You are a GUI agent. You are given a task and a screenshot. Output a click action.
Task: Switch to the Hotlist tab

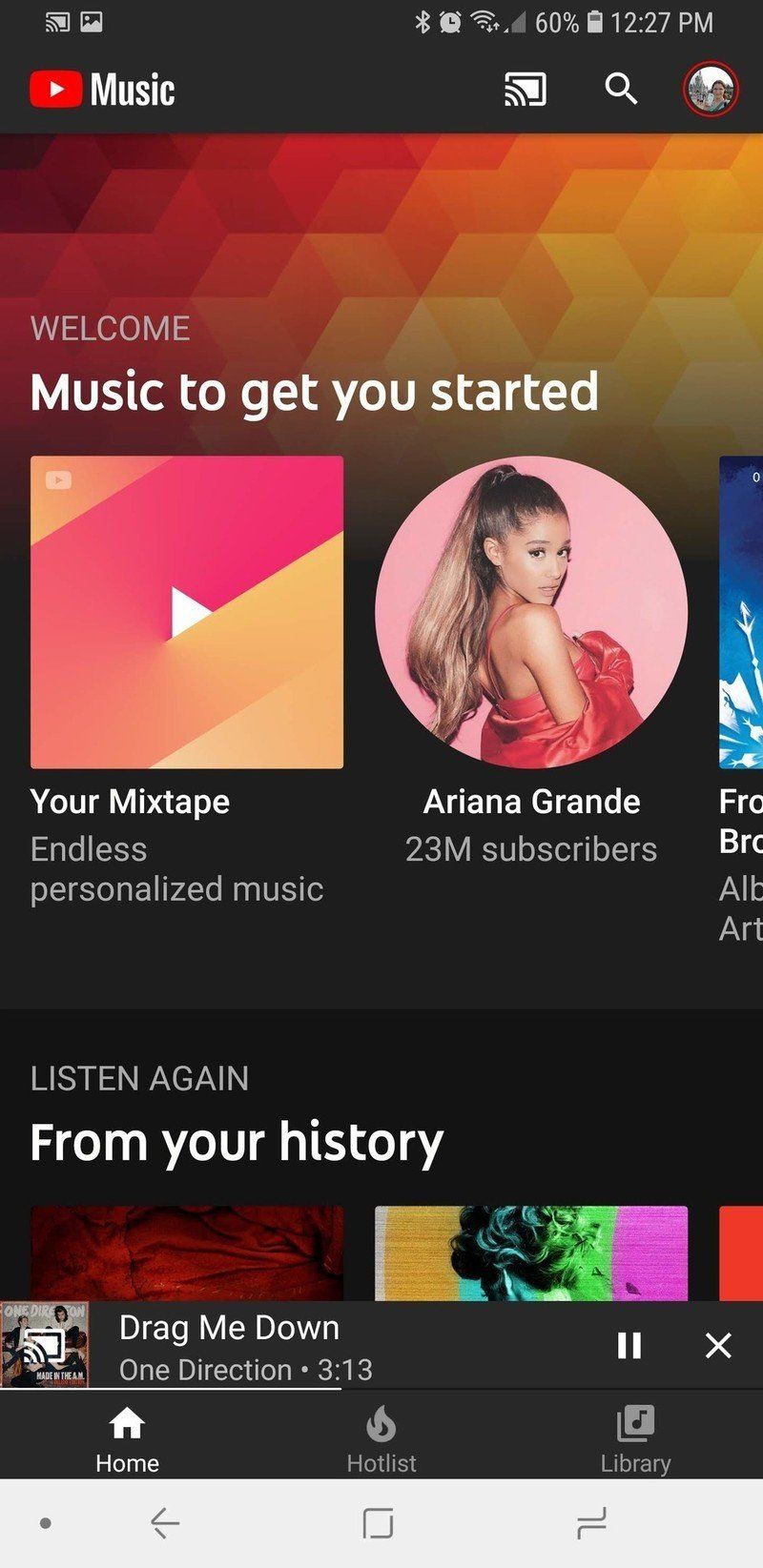coord(381,1435)
